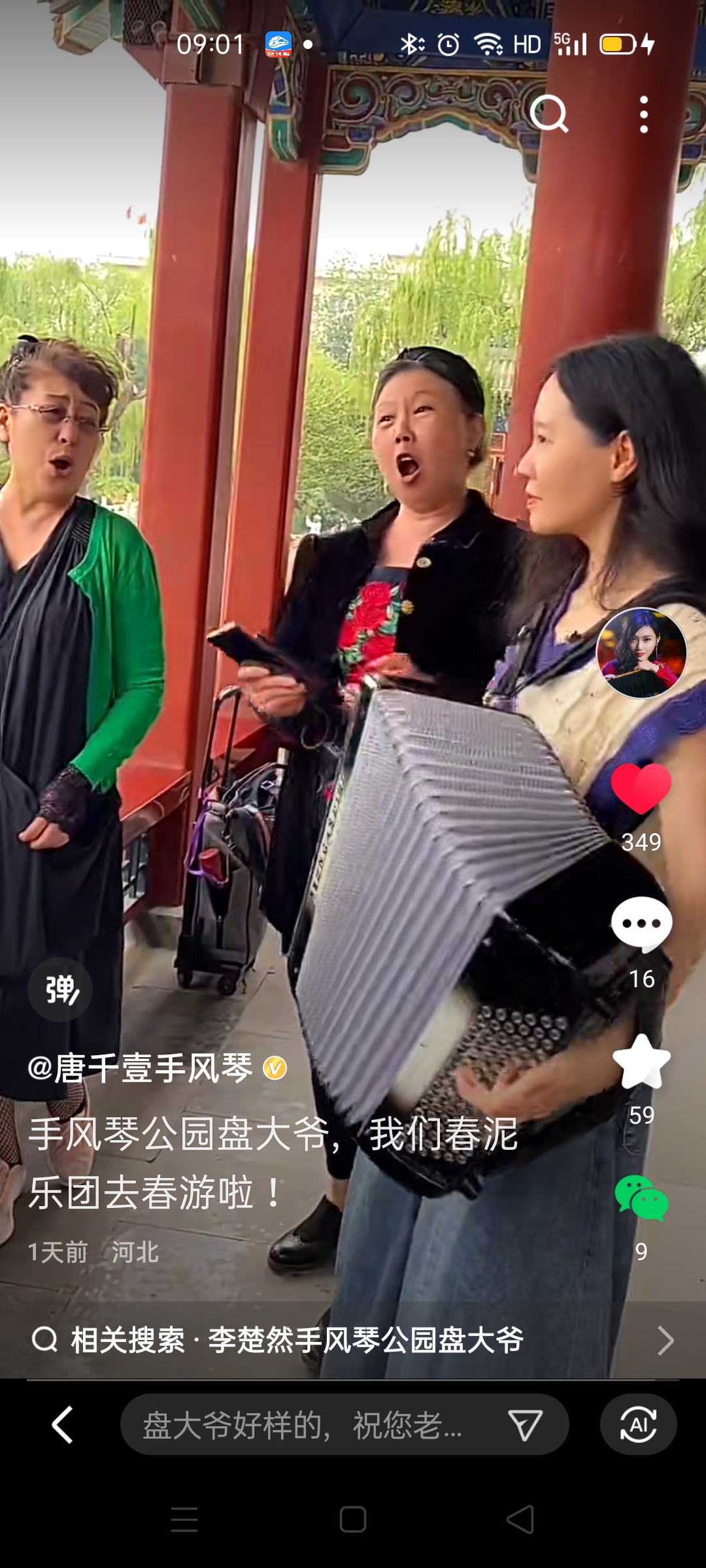Open related search 李楚然手风琴公园盘大爷
The height and width of the screenshot is (1568, 706).
(353, 1340)
